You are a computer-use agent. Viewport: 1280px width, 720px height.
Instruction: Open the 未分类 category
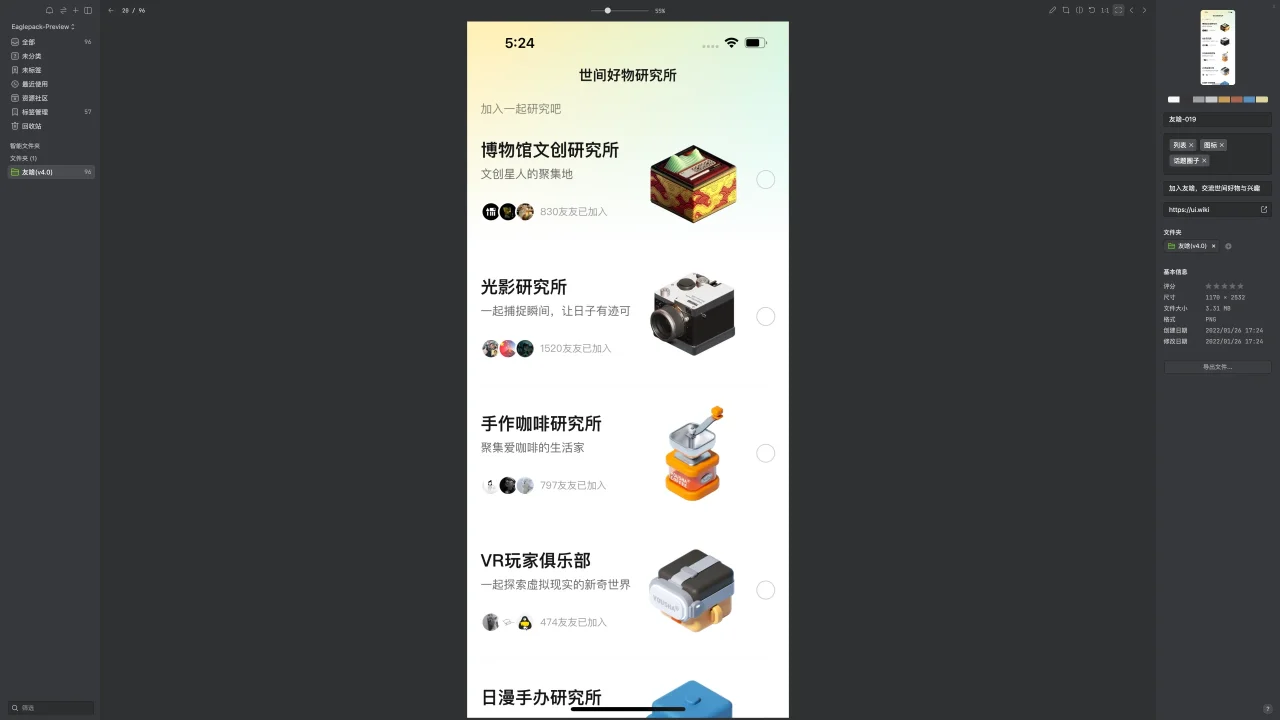(x=32, y=56)
